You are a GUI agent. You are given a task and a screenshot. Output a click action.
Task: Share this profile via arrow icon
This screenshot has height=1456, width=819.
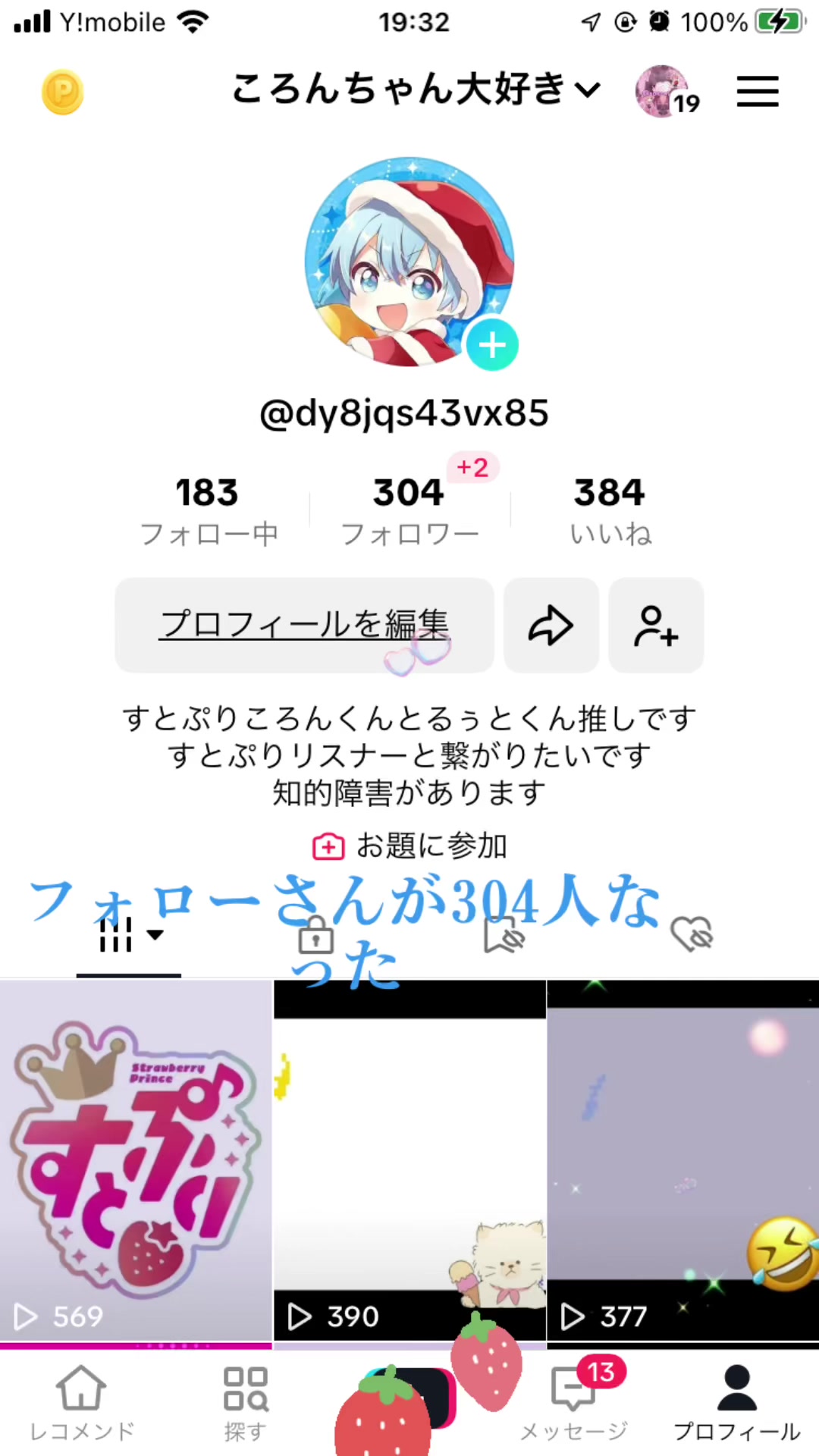point(551,625)
